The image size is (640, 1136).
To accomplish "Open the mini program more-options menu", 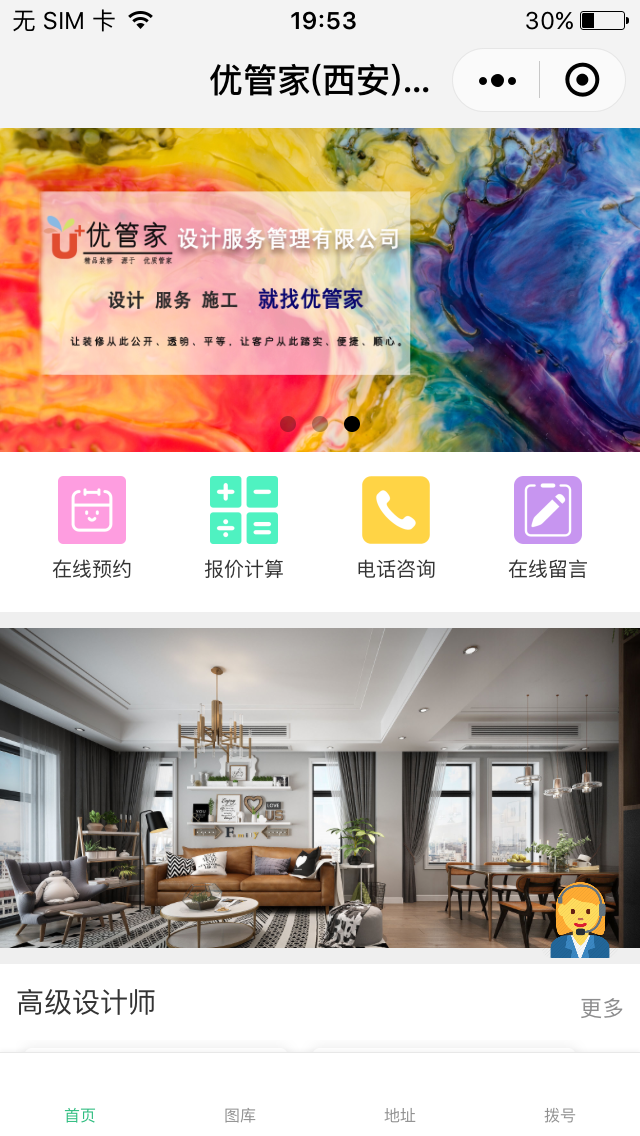I will (497, 80).
